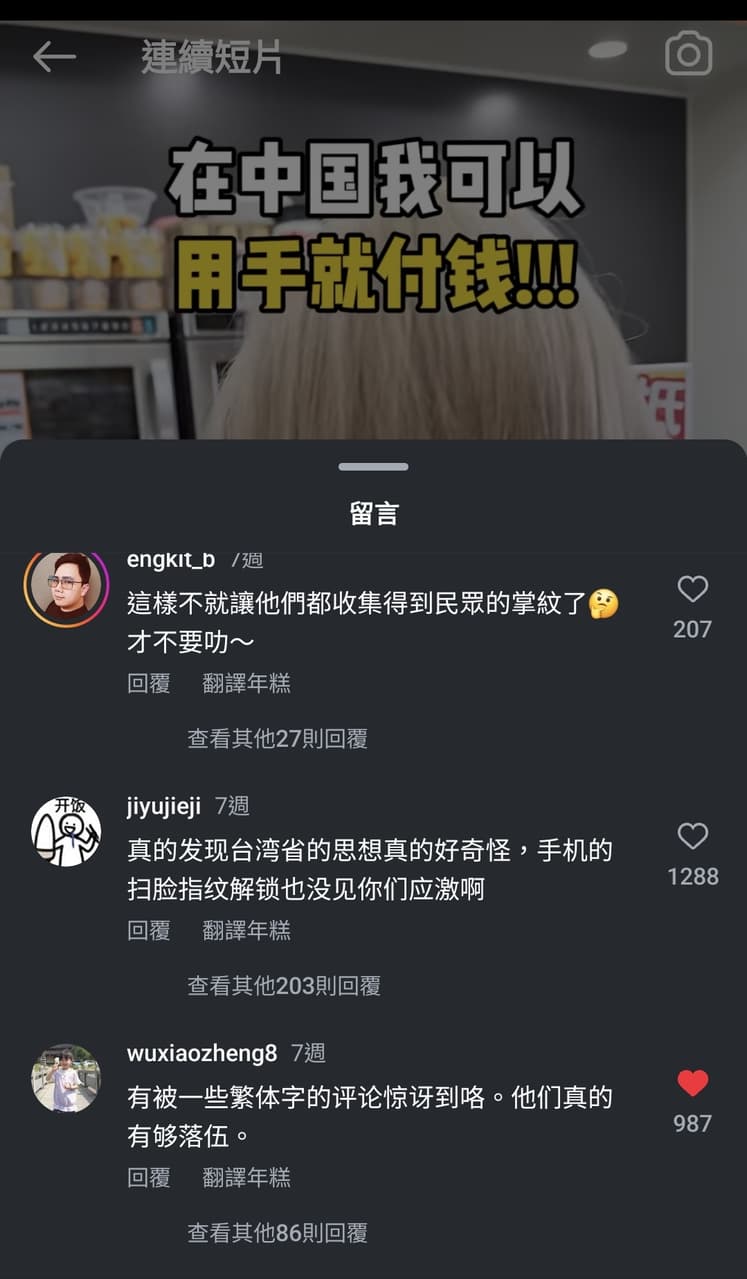Translate jiyujieji's comment

(246, 930)
